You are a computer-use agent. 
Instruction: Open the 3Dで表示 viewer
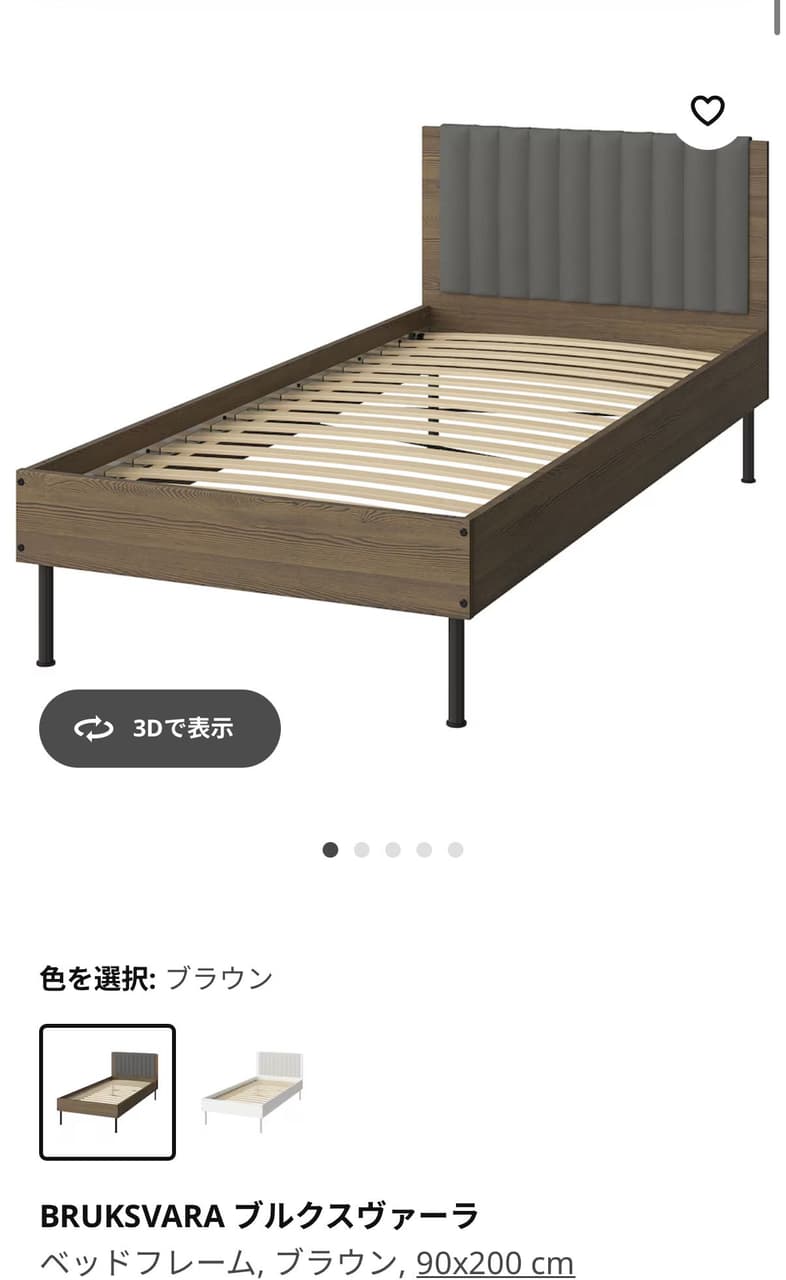(160, 729)
